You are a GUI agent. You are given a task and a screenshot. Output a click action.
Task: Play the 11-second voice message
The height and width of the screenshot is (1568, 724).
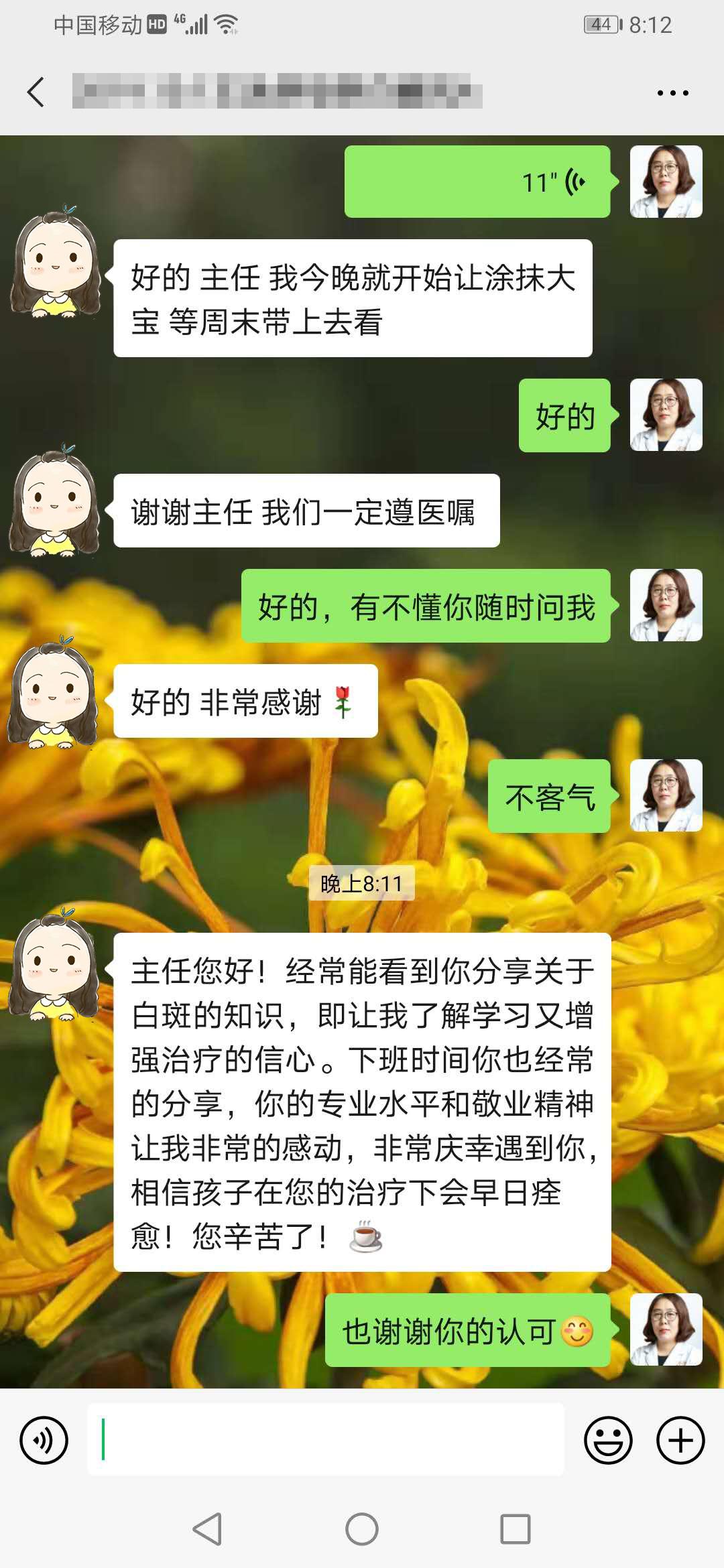[x=477, y=182]
